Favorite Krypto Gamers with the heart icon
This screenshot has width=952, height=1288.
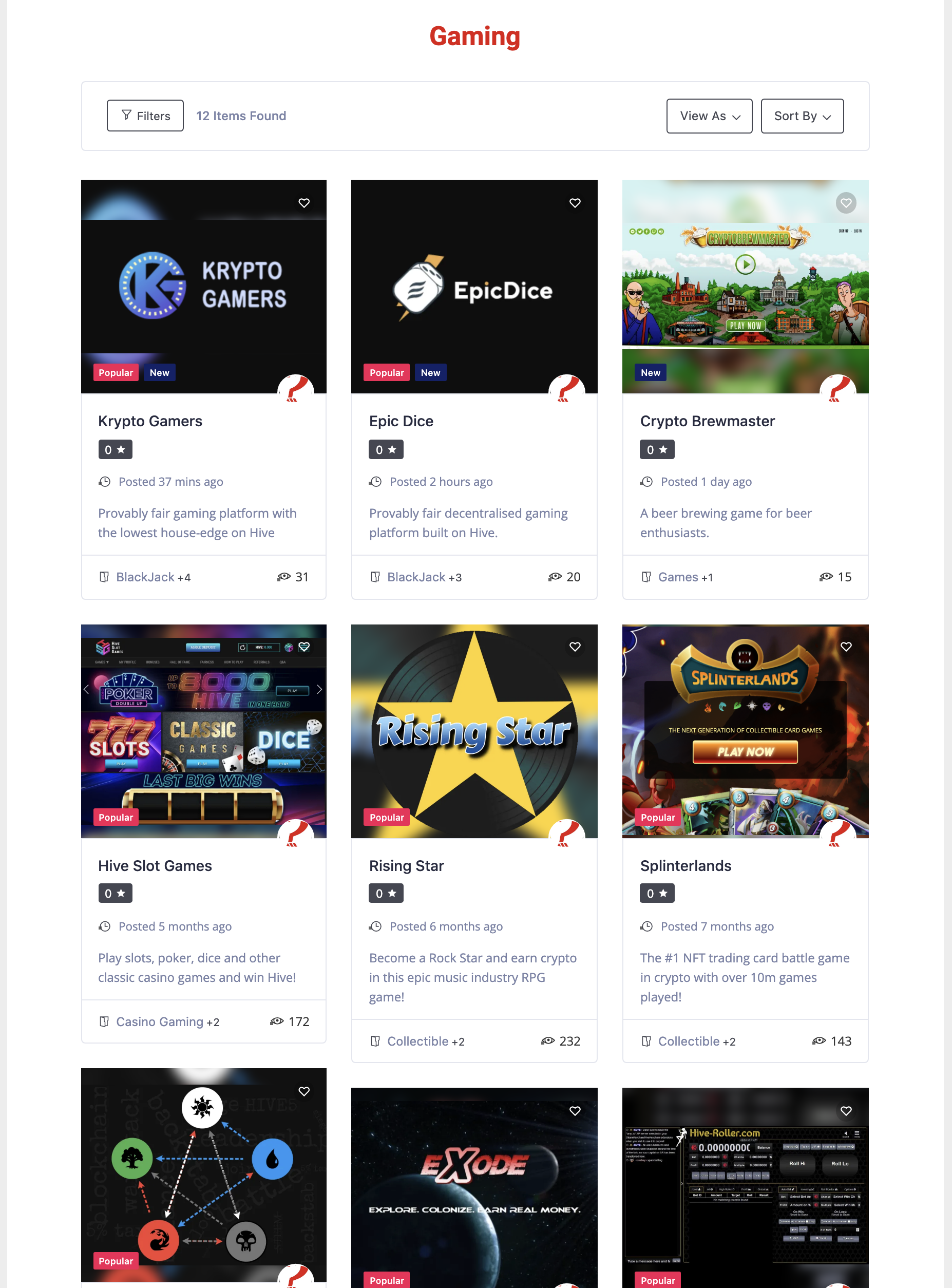click(303, 202)
